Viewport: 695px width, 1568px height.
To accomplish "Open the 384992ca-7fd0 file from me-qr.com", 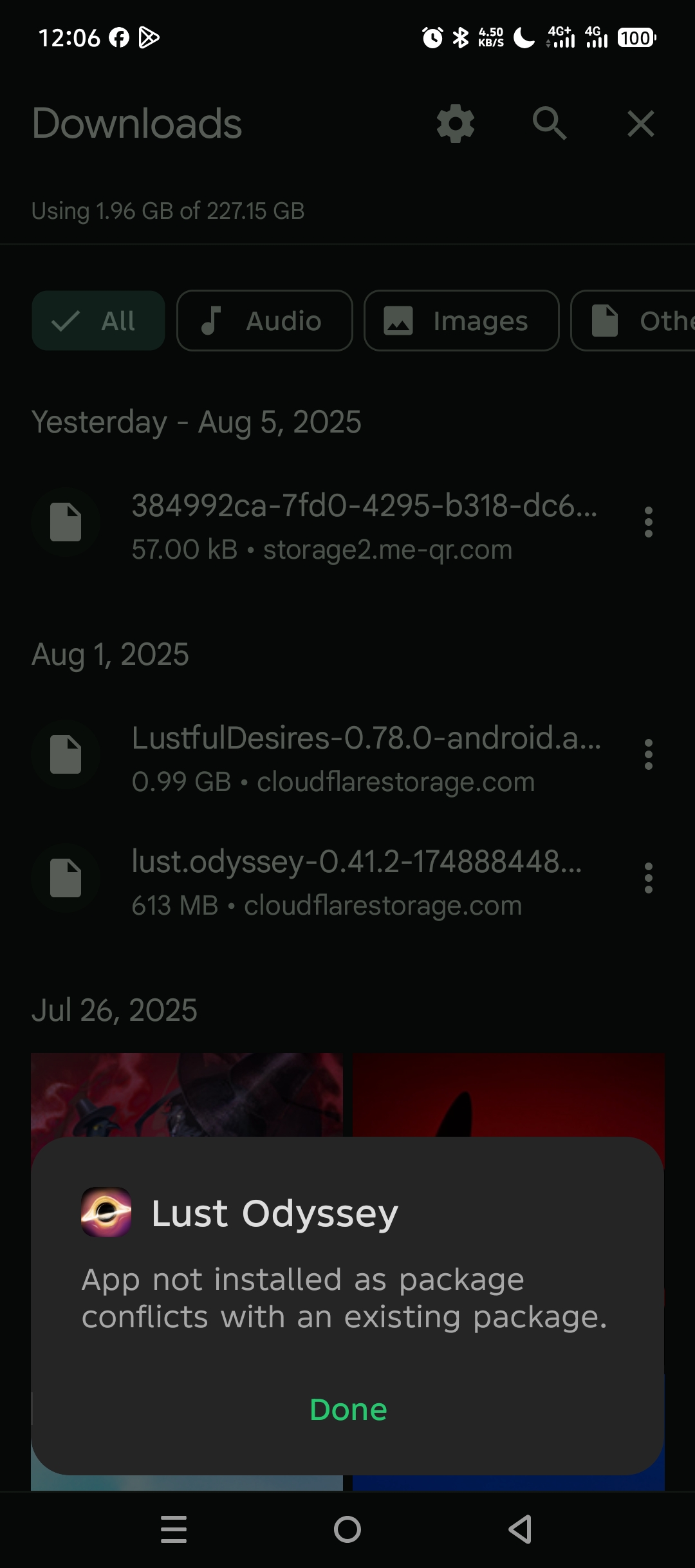I will click(x=364, y=527).
